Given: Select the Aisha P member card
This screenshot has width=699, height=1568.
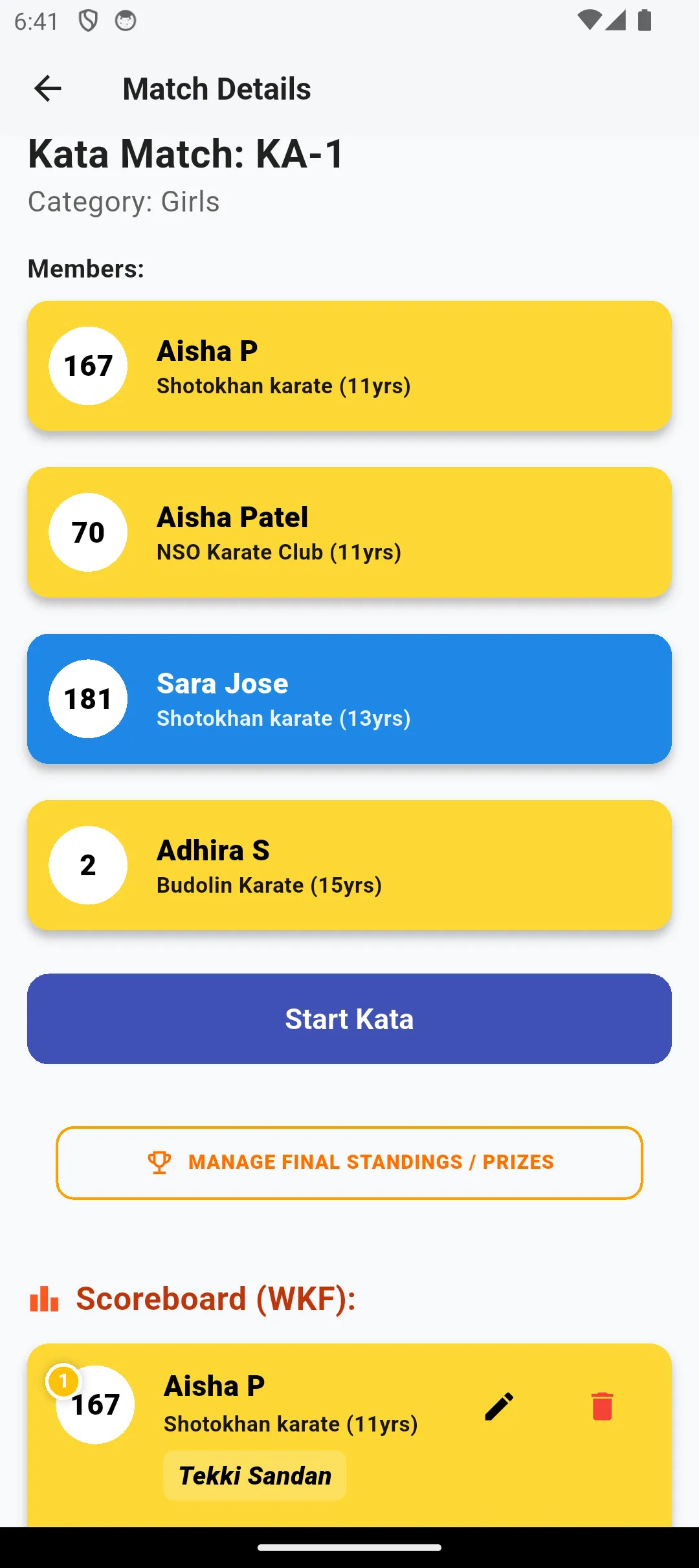Looking at the screenshot, I should 349,365.
